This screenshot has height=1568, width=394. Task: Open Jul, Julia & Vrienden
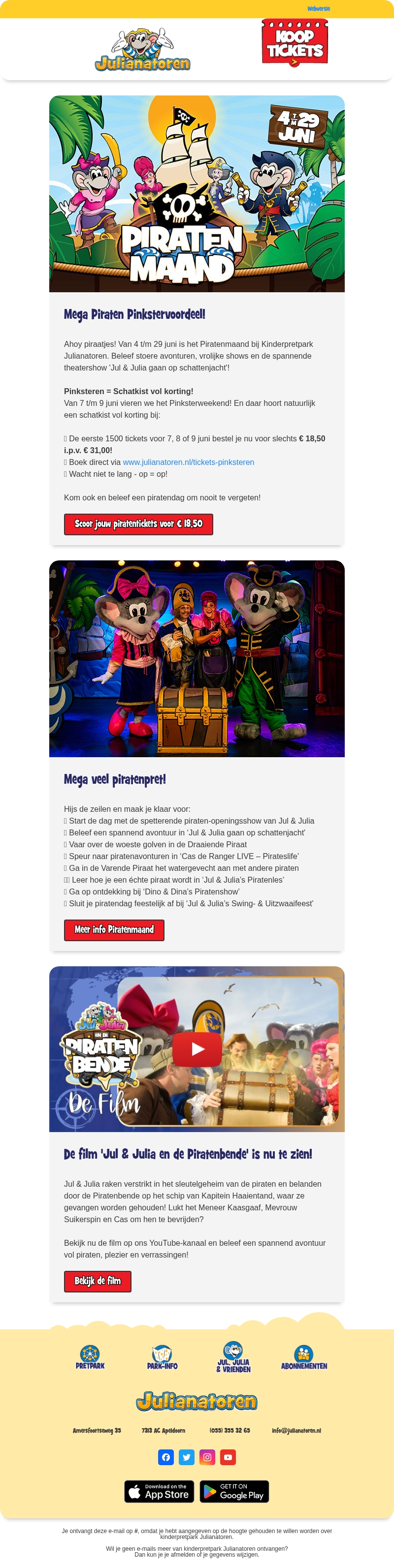click(233, 1357)
